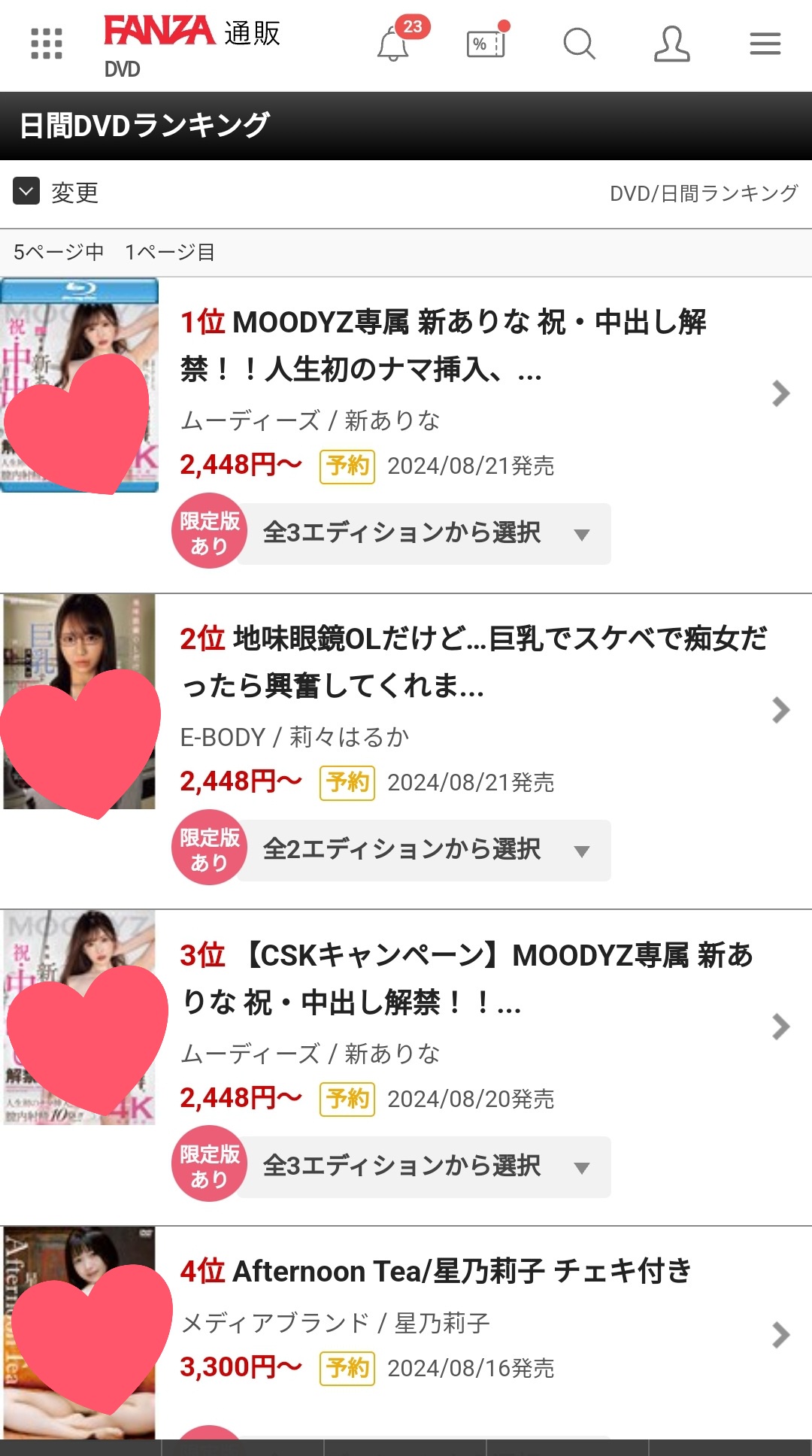Open the account profile icon
Image resolution: width=812 pixels, height=1456 pixels.
(671, 44)
